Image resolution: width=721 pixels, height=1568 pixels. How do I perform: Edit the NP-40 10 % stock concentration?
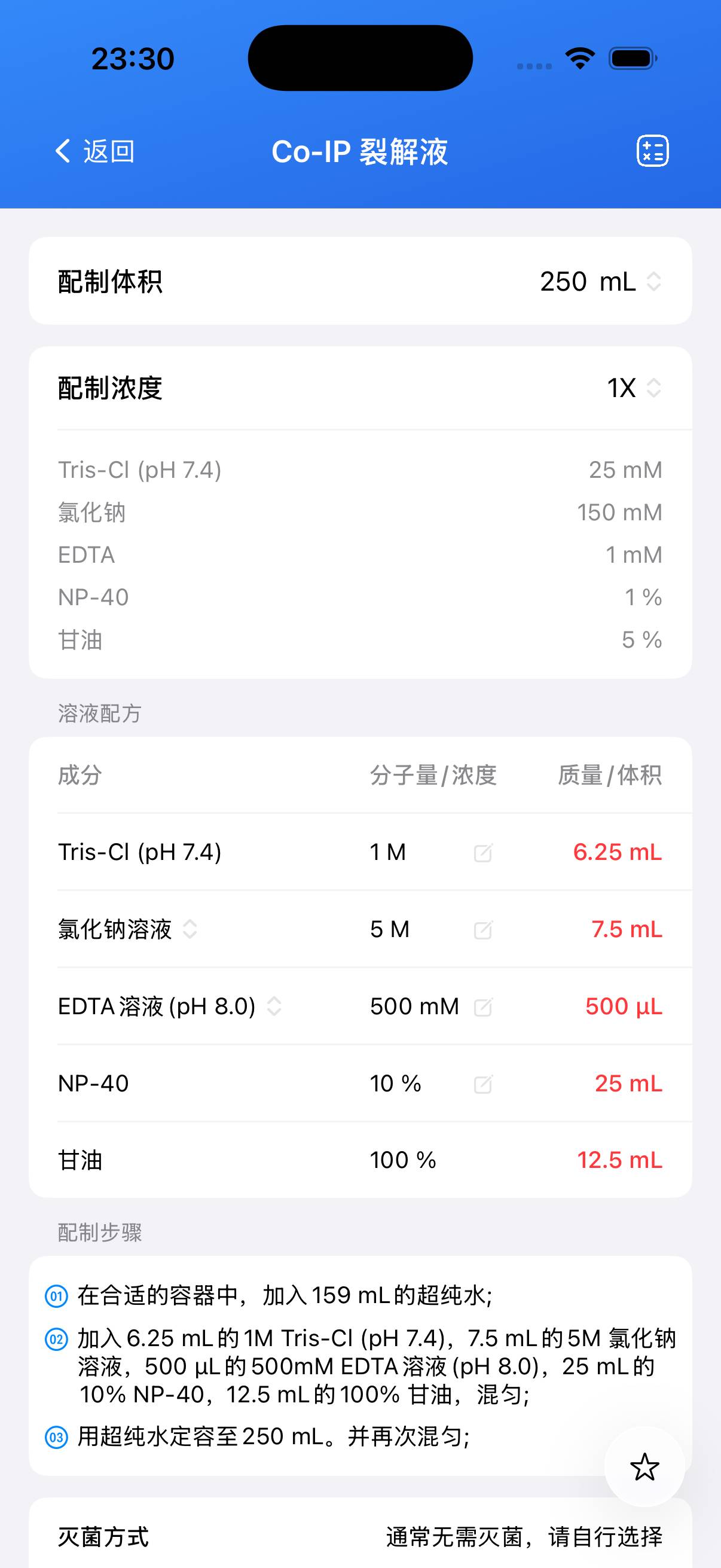coord(483,1084)
